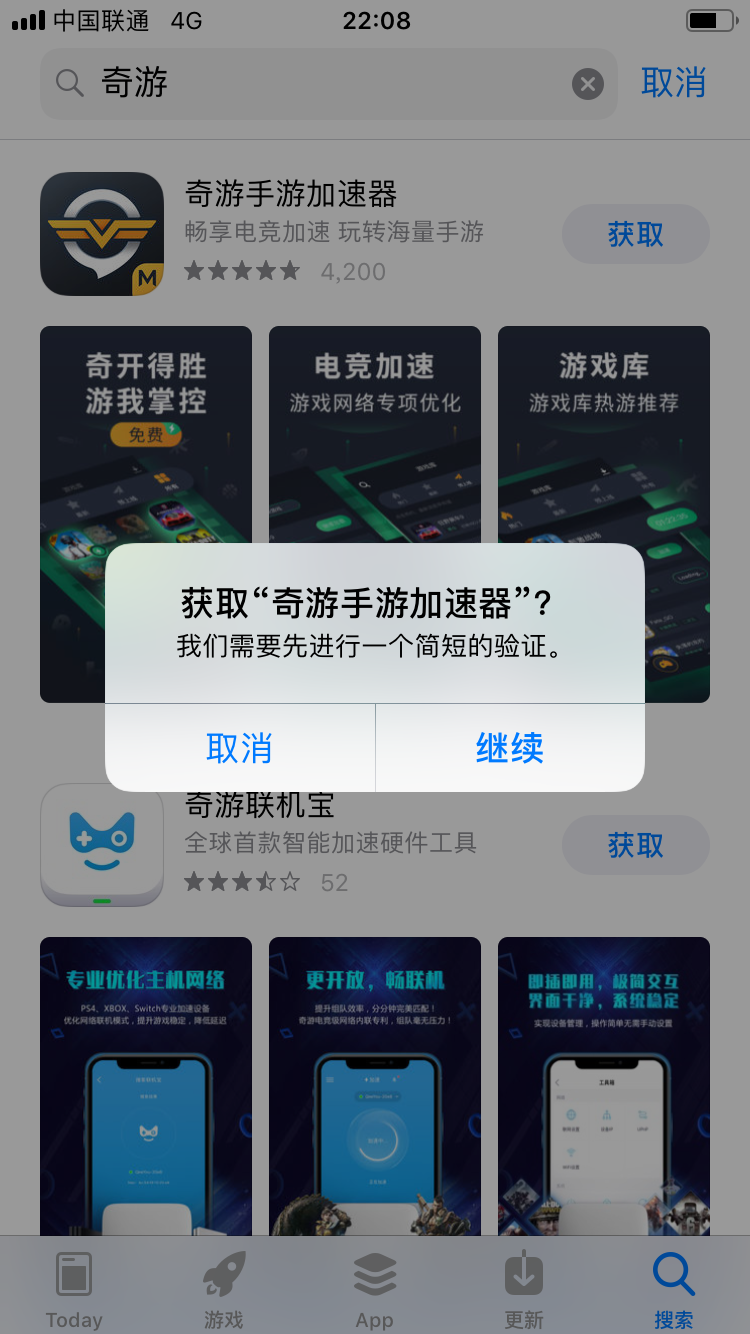Screen dimensions: 750x1334
Task: Switch to the App tab
Action: click(x=375, y=1288)
